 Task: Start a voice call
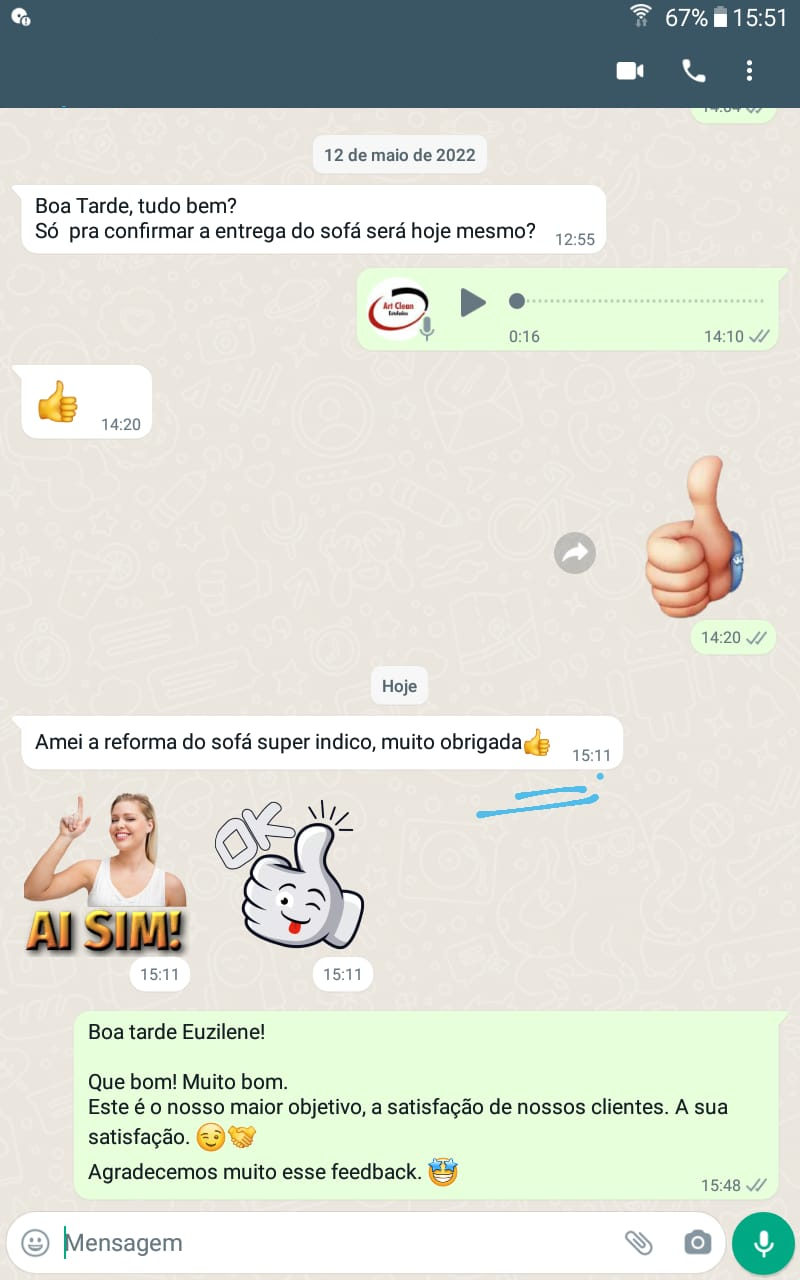click(x=693, y=71)
